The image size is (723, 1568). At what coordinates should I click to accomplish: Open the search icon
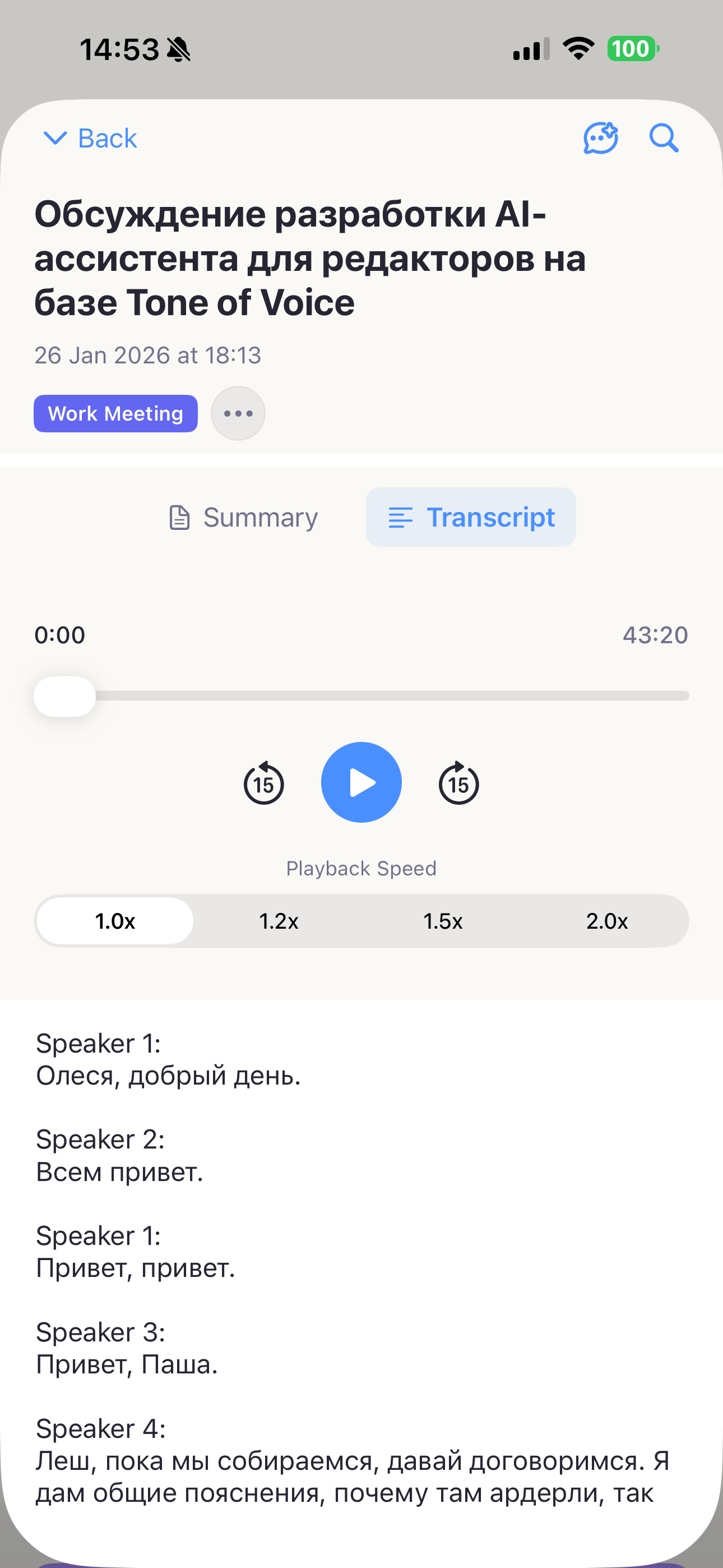tap(664, 138)
